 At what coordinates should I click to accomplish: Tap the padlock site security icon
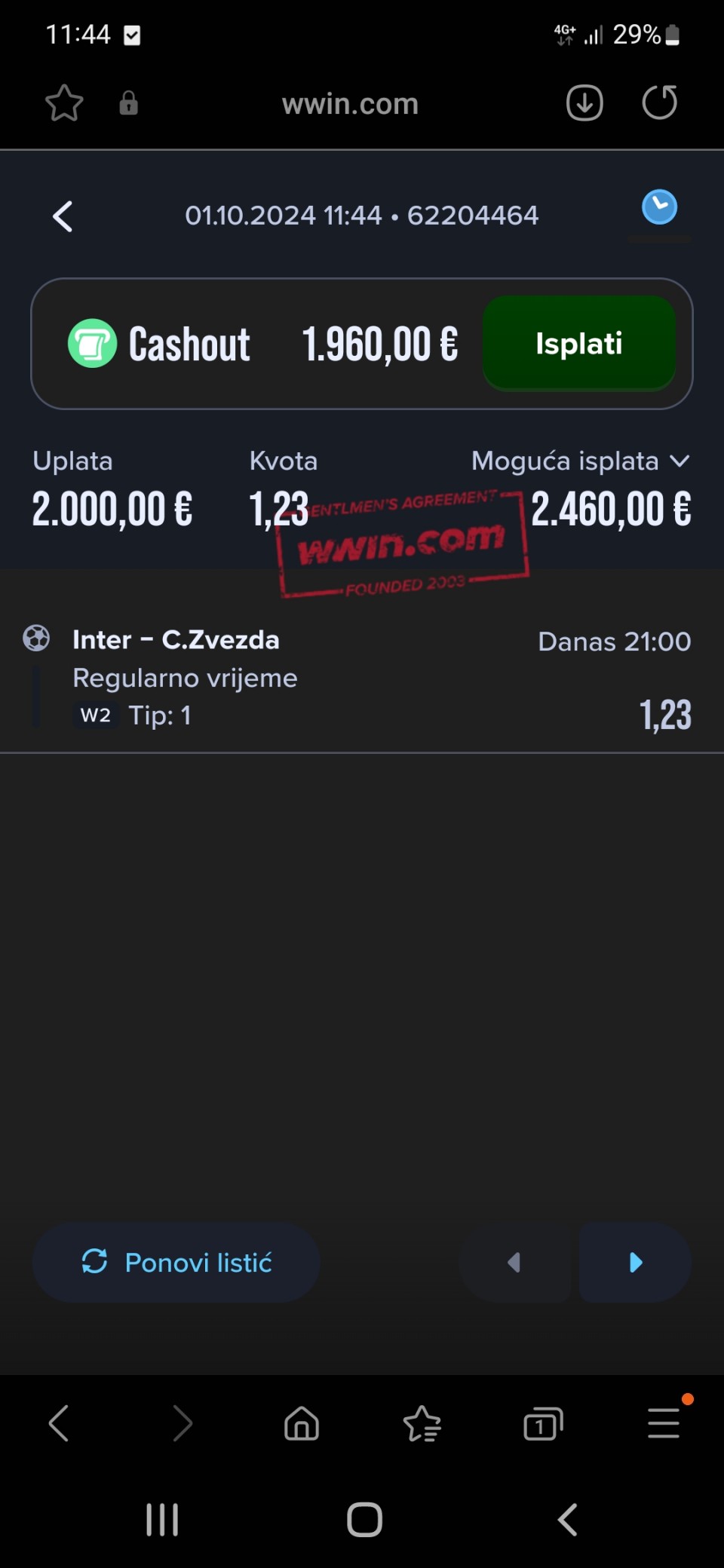click(x=129, y=103)
